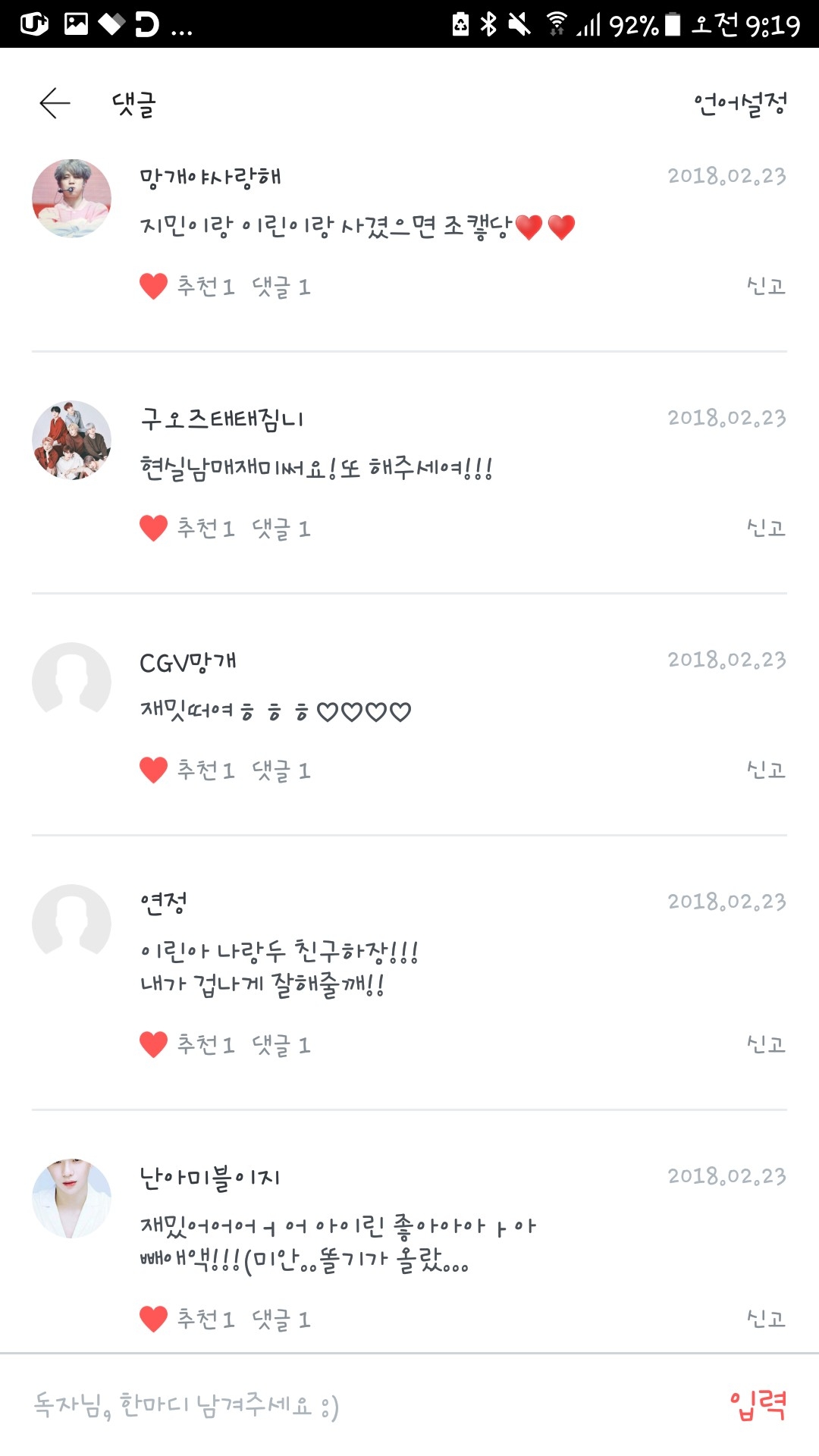
Task: Like 난아미블이지's comment with the heart
Action: point(153,1319)
